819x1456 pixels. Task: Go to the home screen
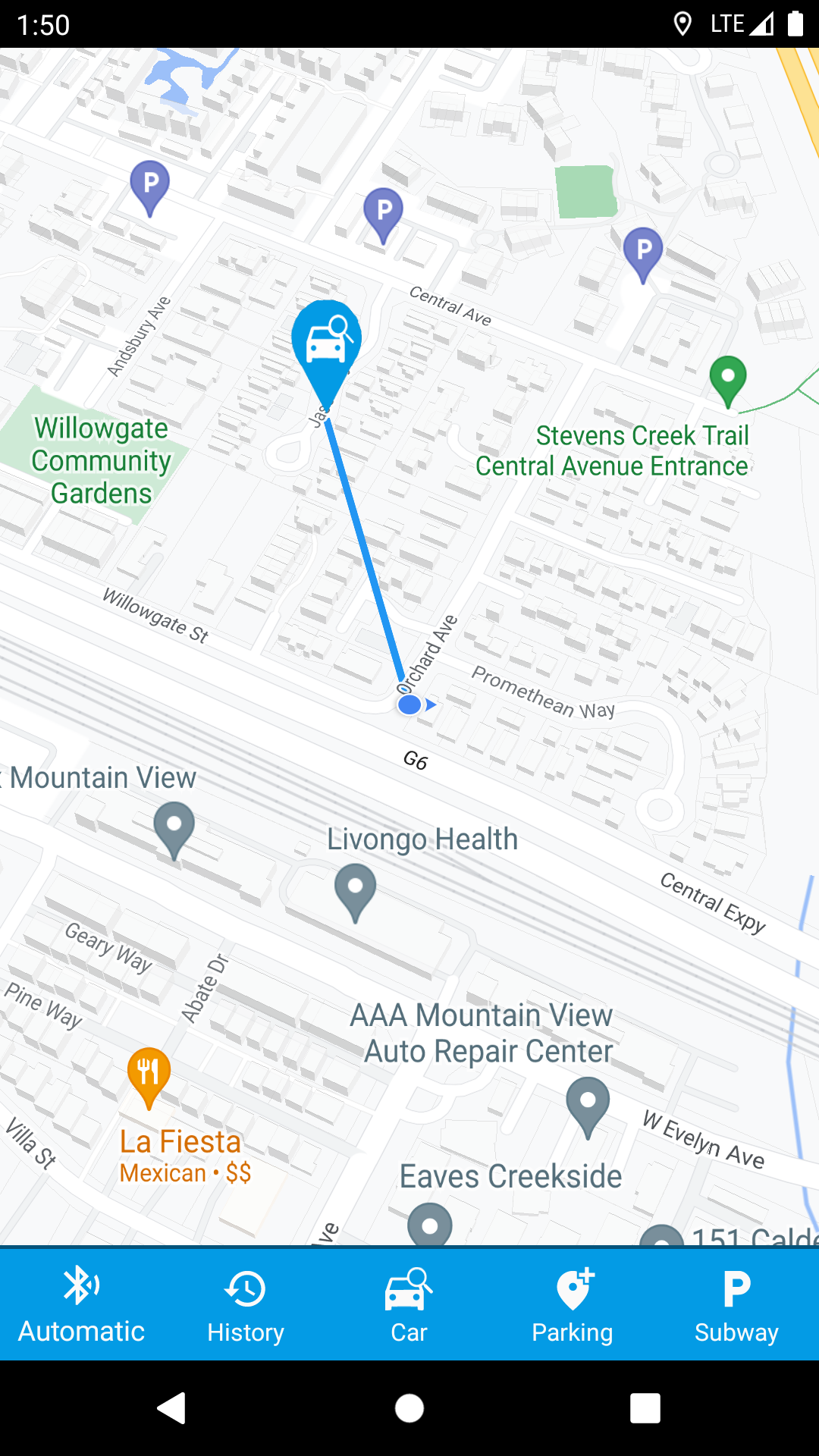[x=409, y=1408]
